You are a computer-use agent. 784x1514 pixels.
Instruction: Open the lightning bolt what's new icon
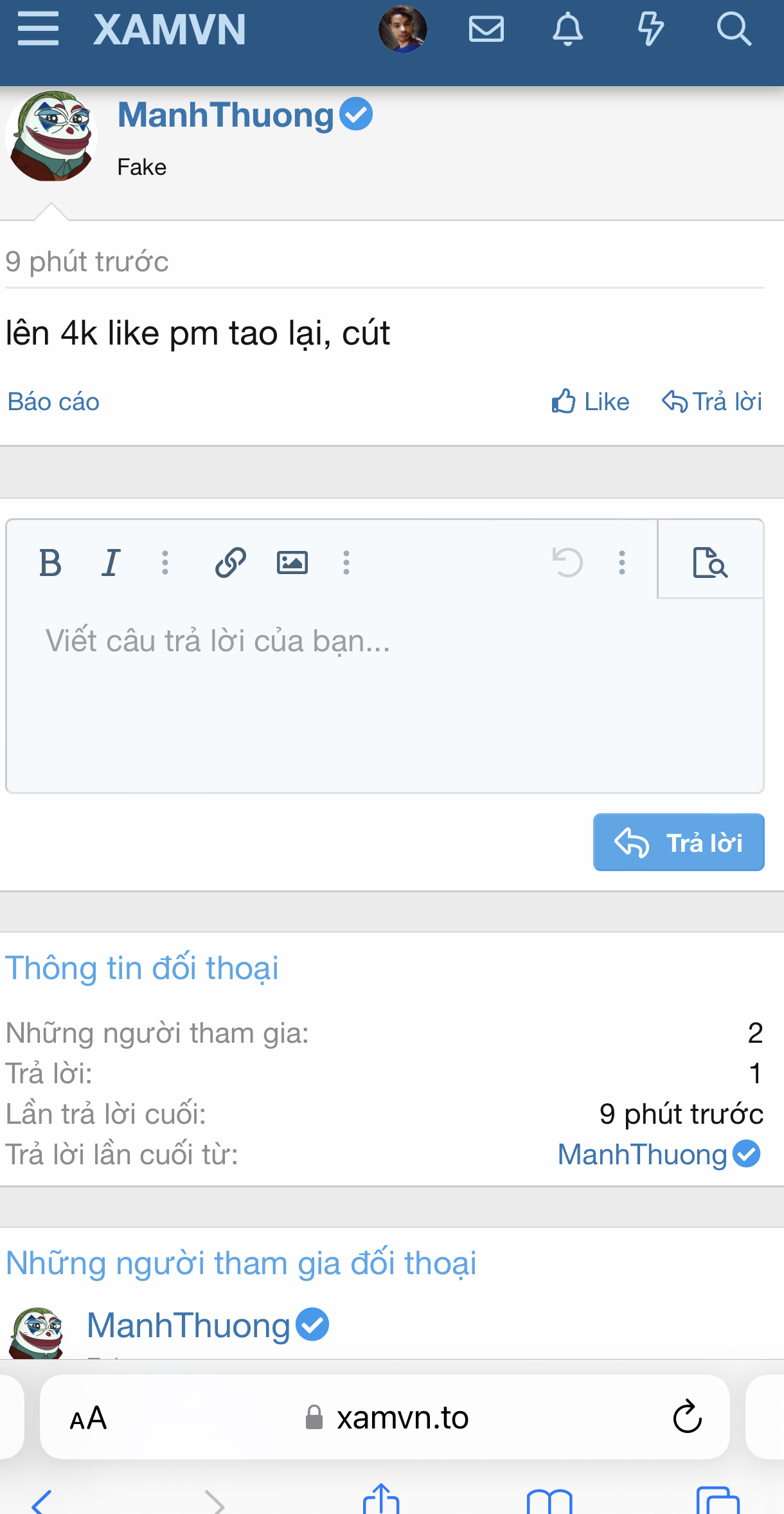click(650, 29)
